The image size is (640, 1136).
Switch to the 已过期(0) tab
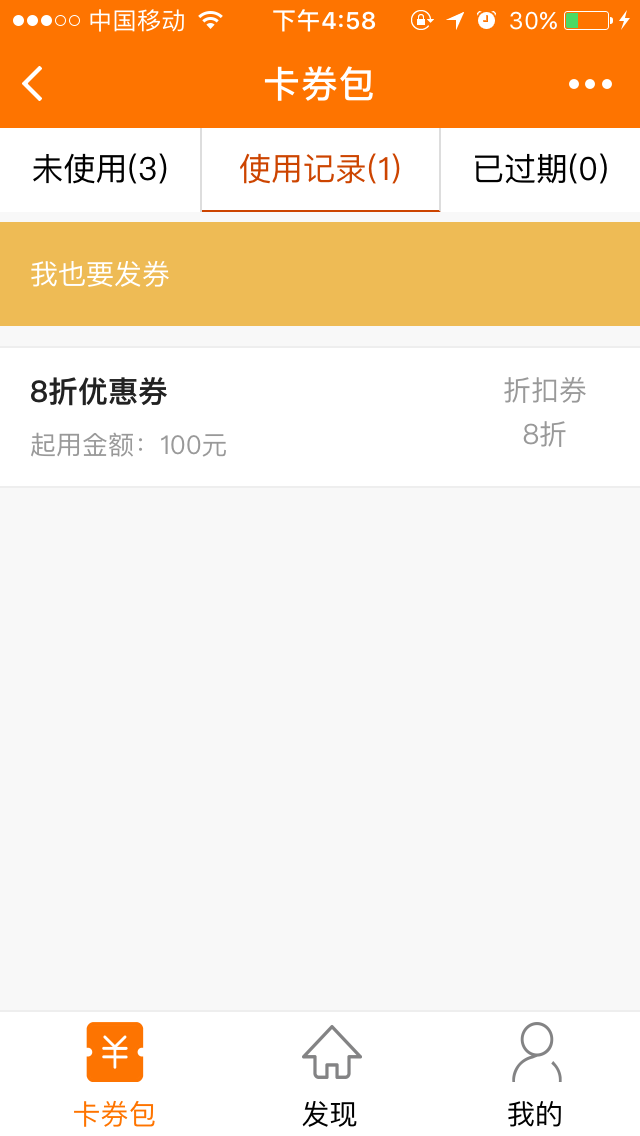pos(541,170)
